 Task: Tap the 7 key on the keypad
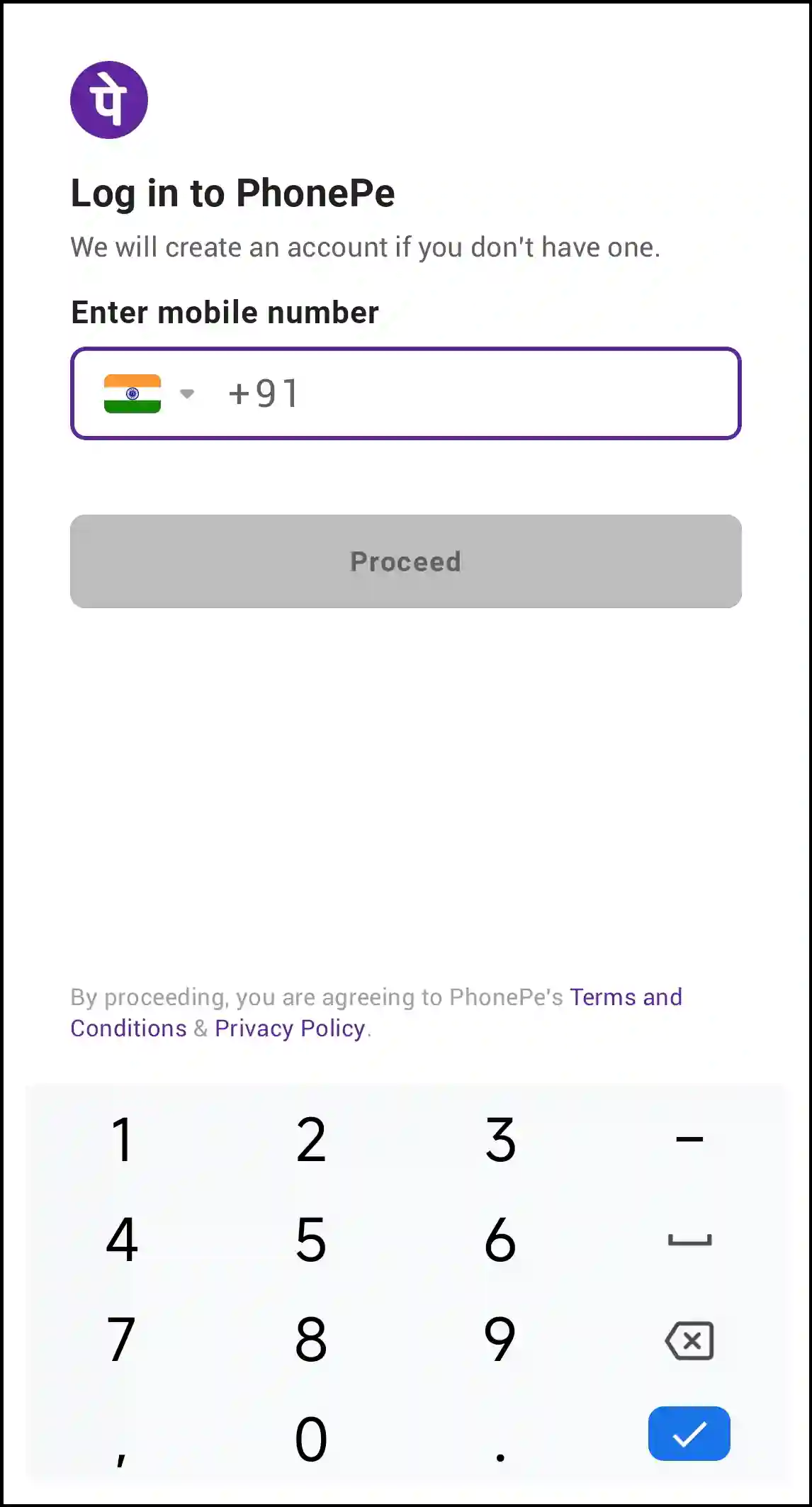pos(122,1340)
